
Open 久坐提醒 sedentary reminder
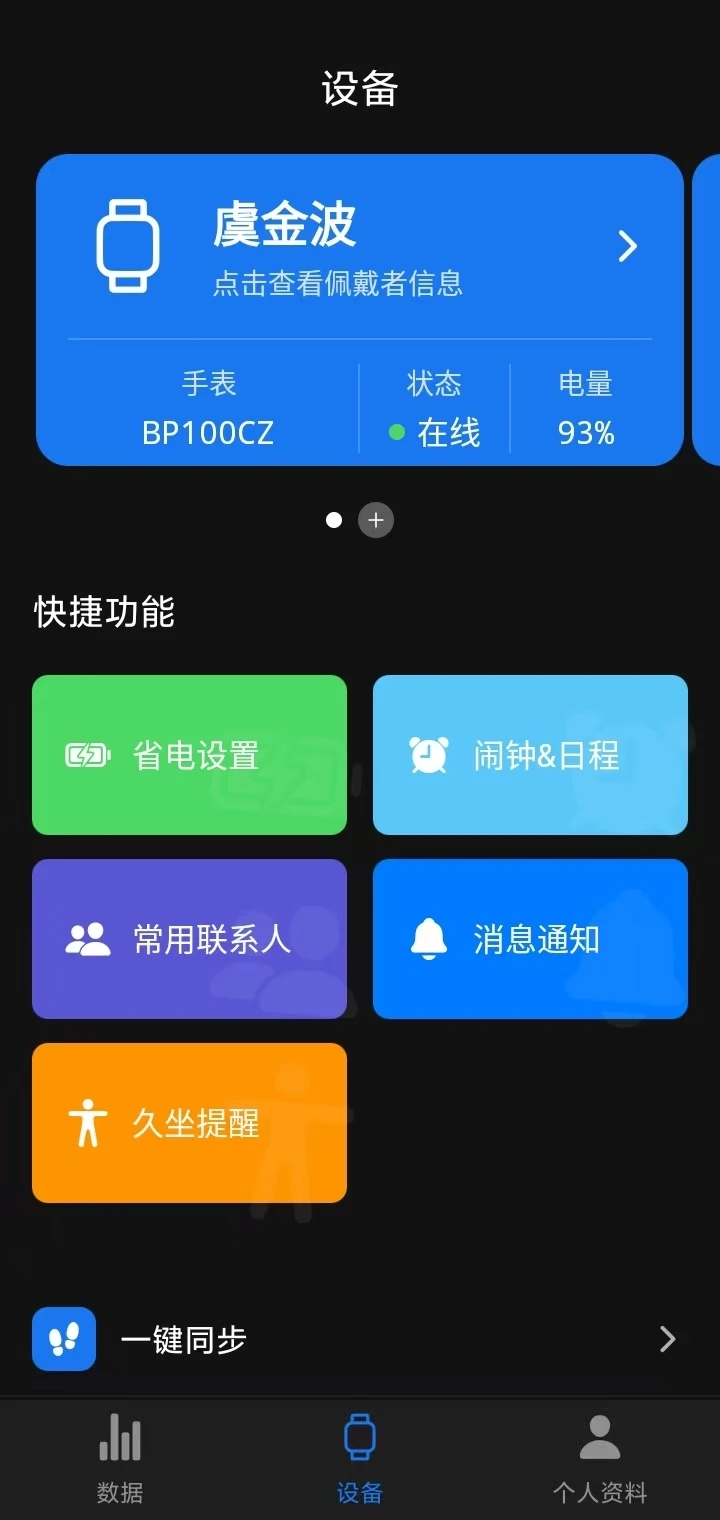pyautogui.click(x=189, y=1122)
